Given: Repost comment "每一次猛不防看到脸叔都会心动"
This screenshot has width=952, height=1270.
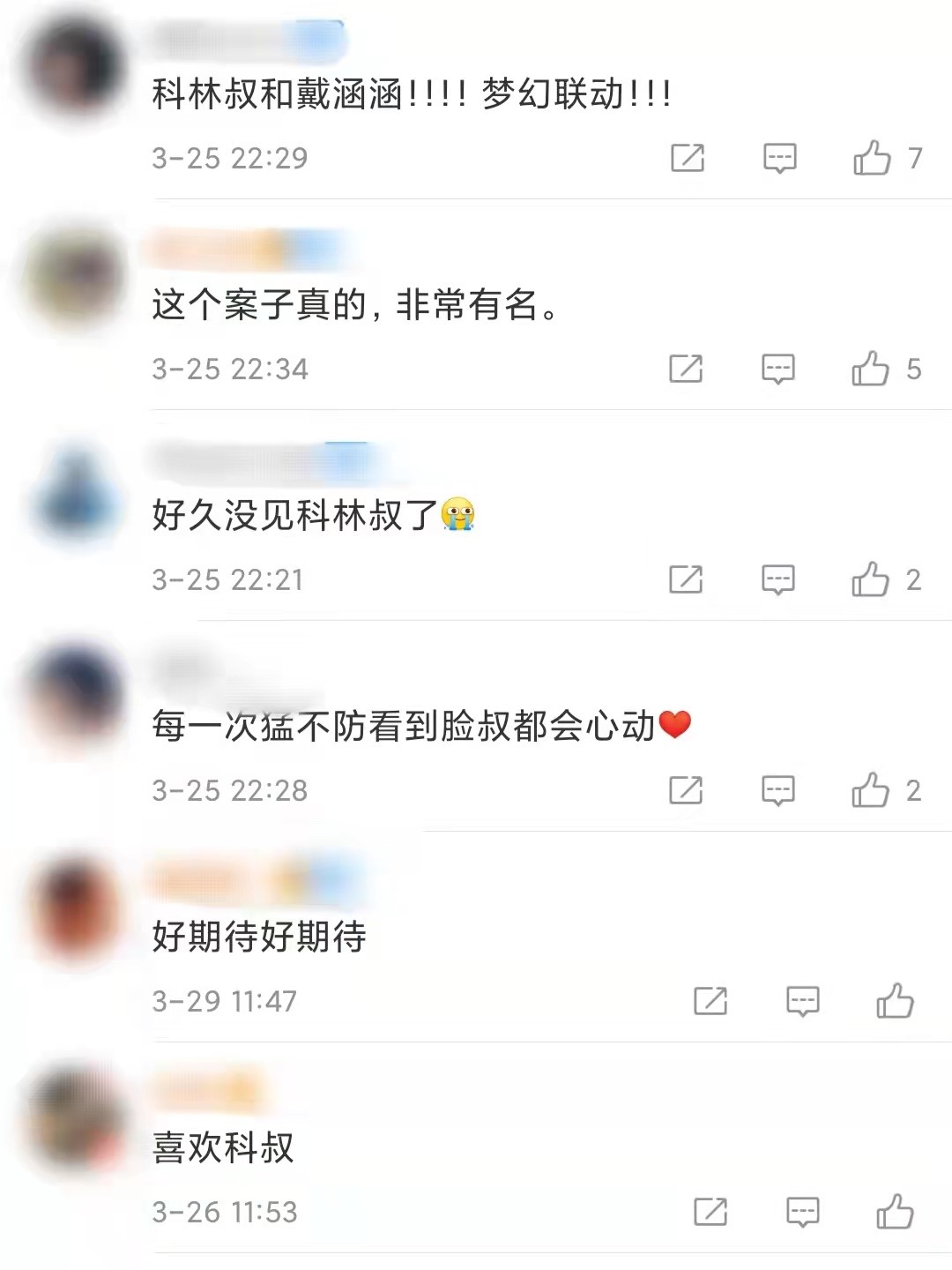Looking at the screenshot, I should tap(686, 790).
